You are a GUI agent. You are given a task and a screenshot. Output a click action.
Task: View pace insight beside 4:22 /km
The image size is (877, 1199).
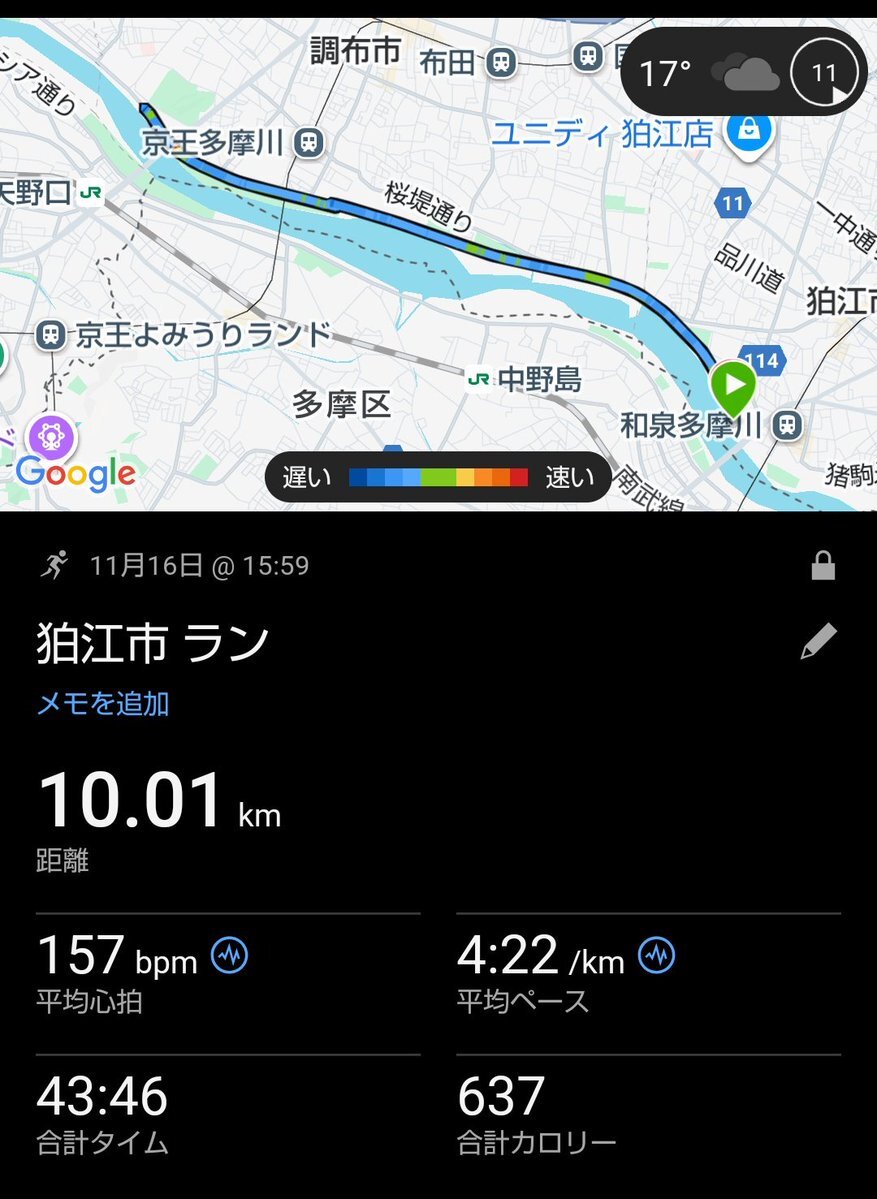(x=657, y=956)
